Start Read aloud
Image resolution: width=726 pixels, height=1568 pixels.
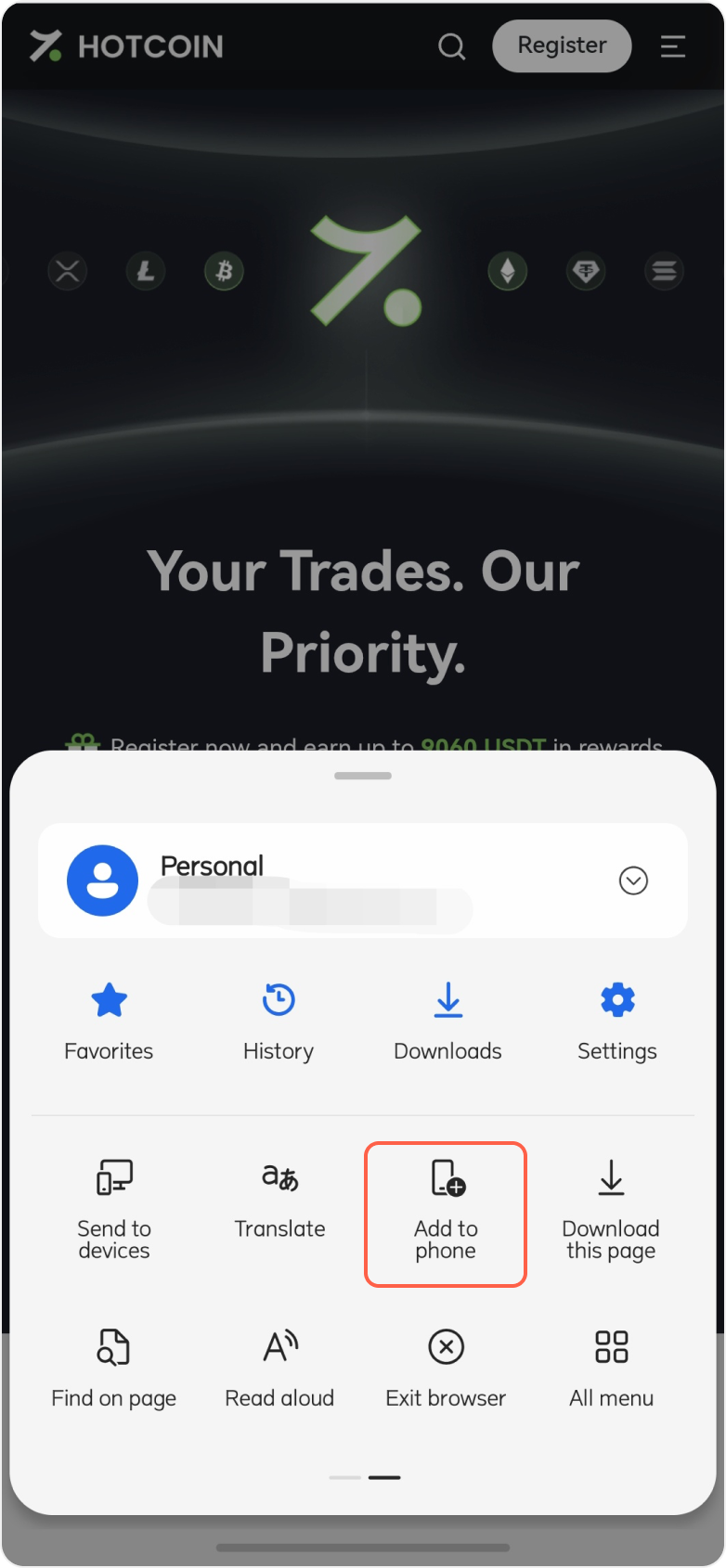click(279, 1368)
